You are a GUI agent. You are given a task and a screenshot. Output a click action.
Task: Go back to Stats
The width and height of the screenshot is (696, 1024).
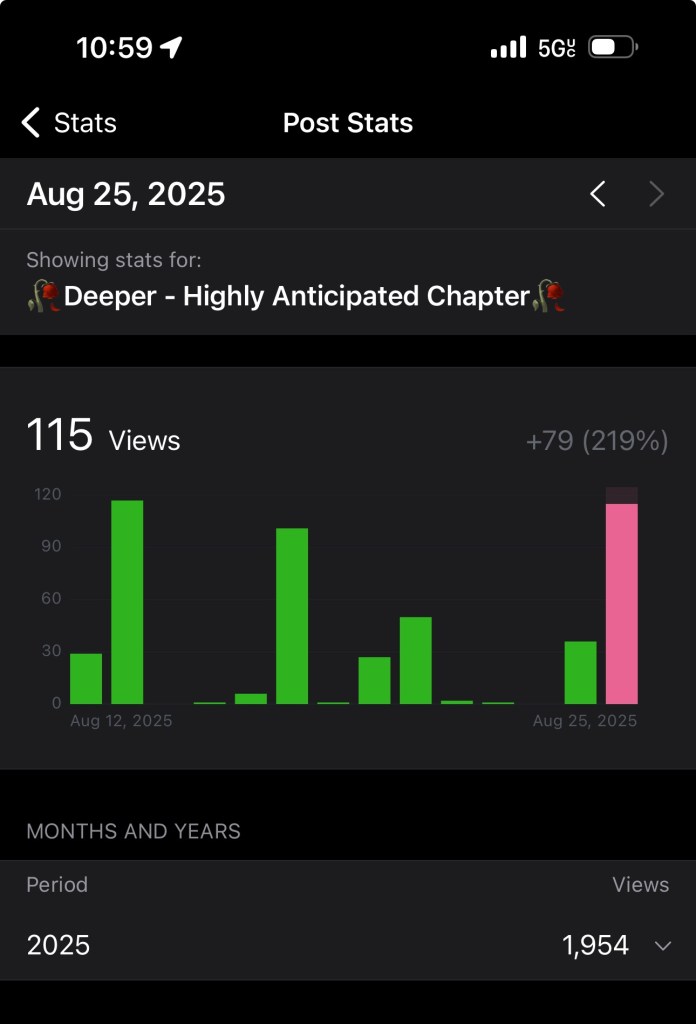(68, 123)
